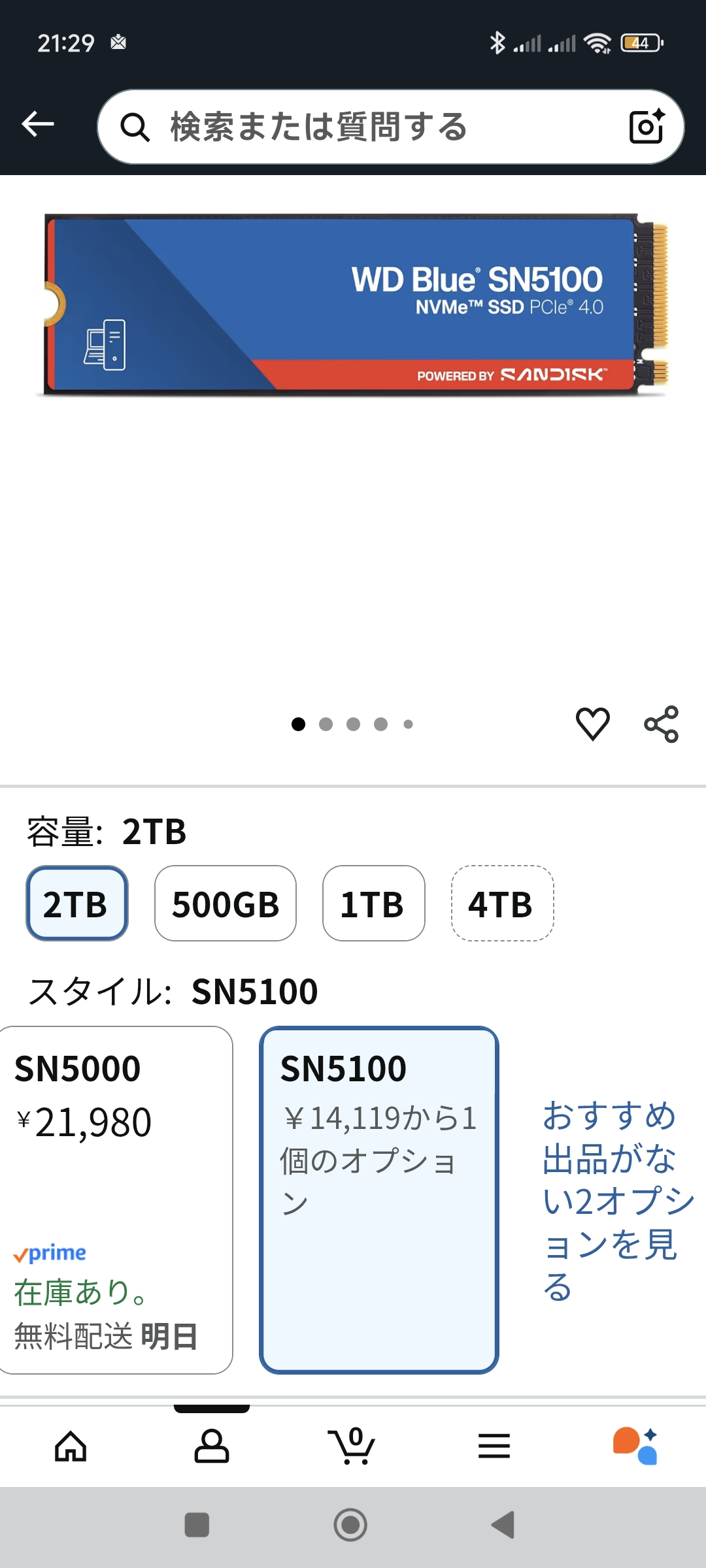The height and width of the screenshot is (1568, 706).
Task: Add this SSD to the wish list
Action: (592, 724)
